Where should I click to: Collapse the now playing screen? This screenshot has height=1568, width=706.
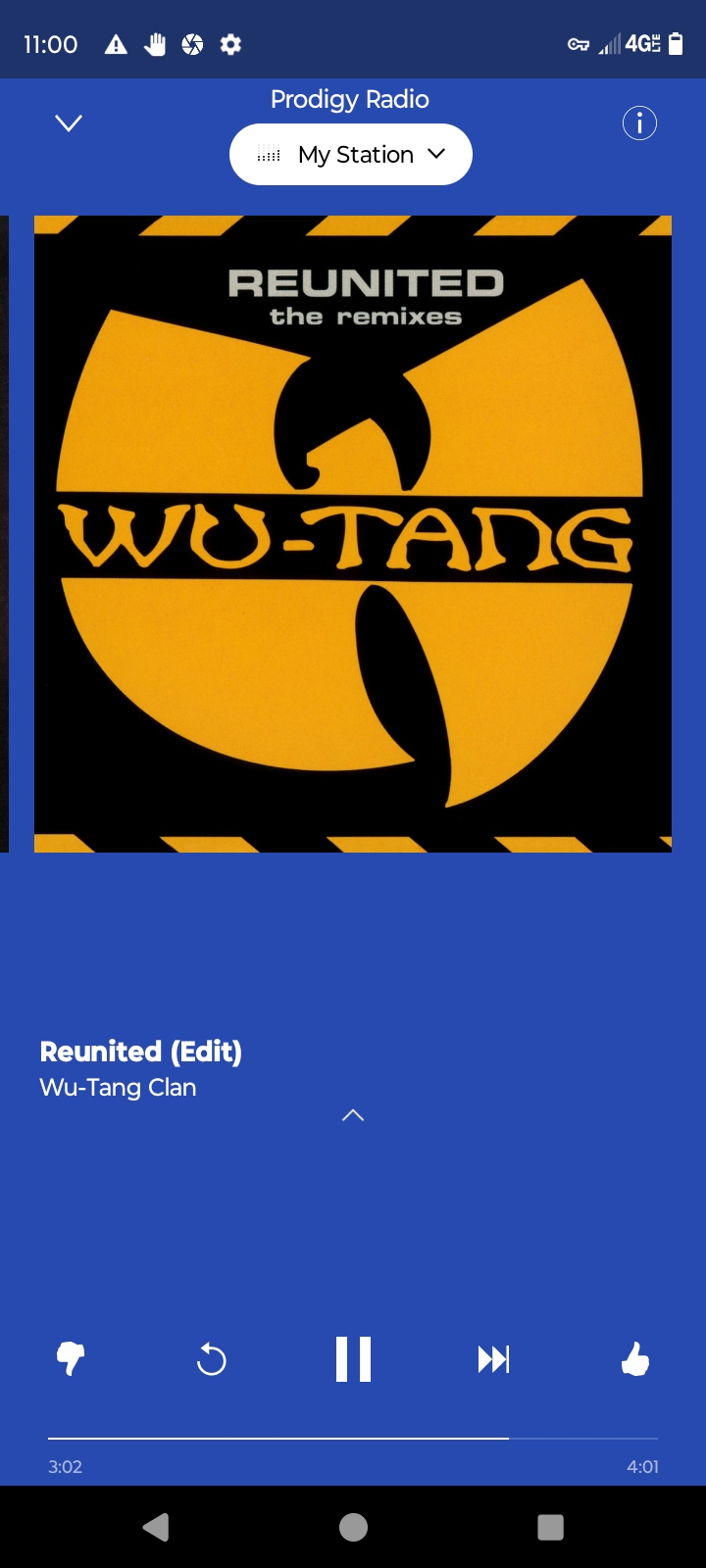click(69, 123)
